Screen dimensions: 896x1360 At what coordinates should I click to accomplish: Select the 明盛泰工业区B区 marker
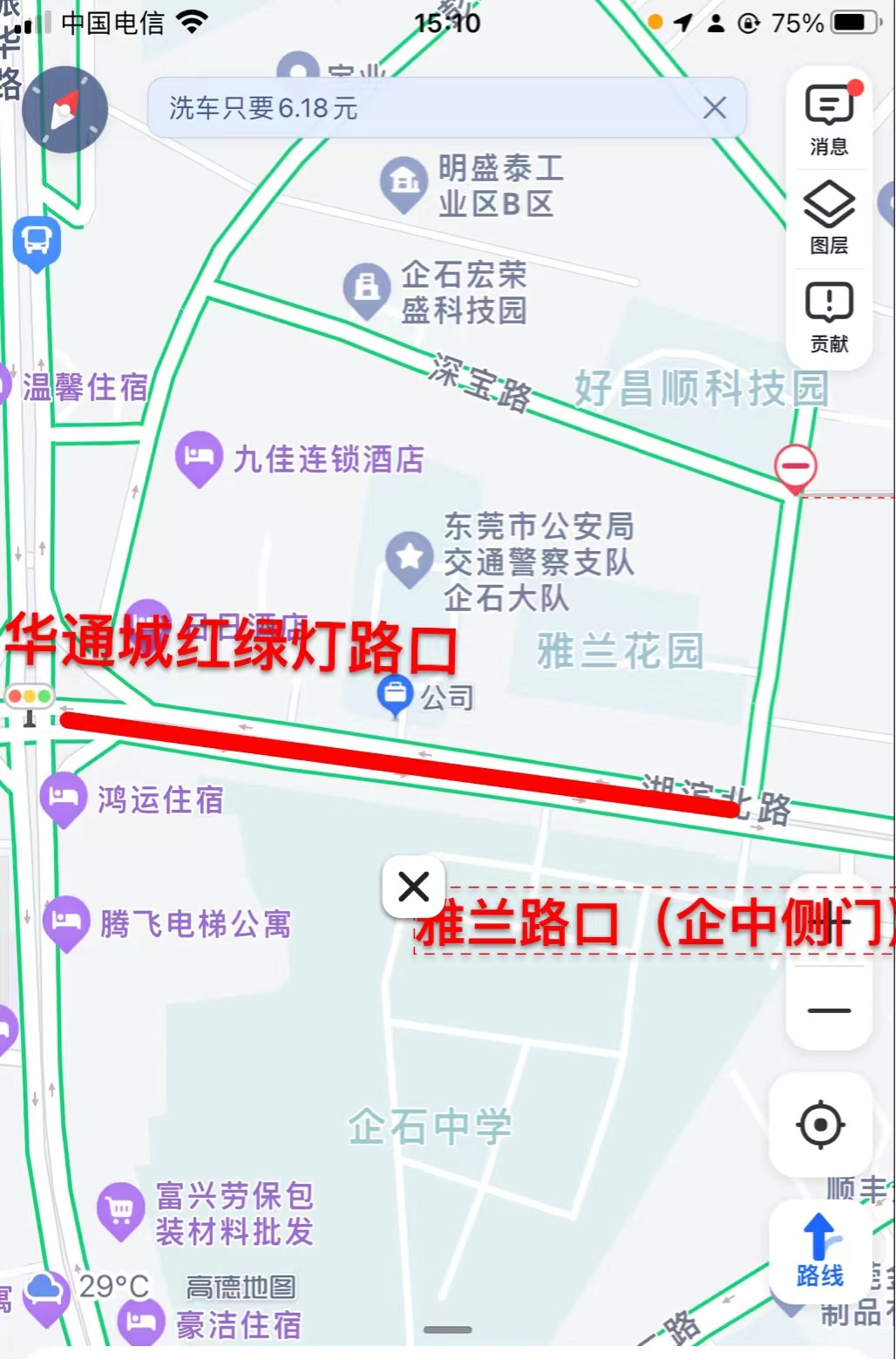click(x=403, y=183)
